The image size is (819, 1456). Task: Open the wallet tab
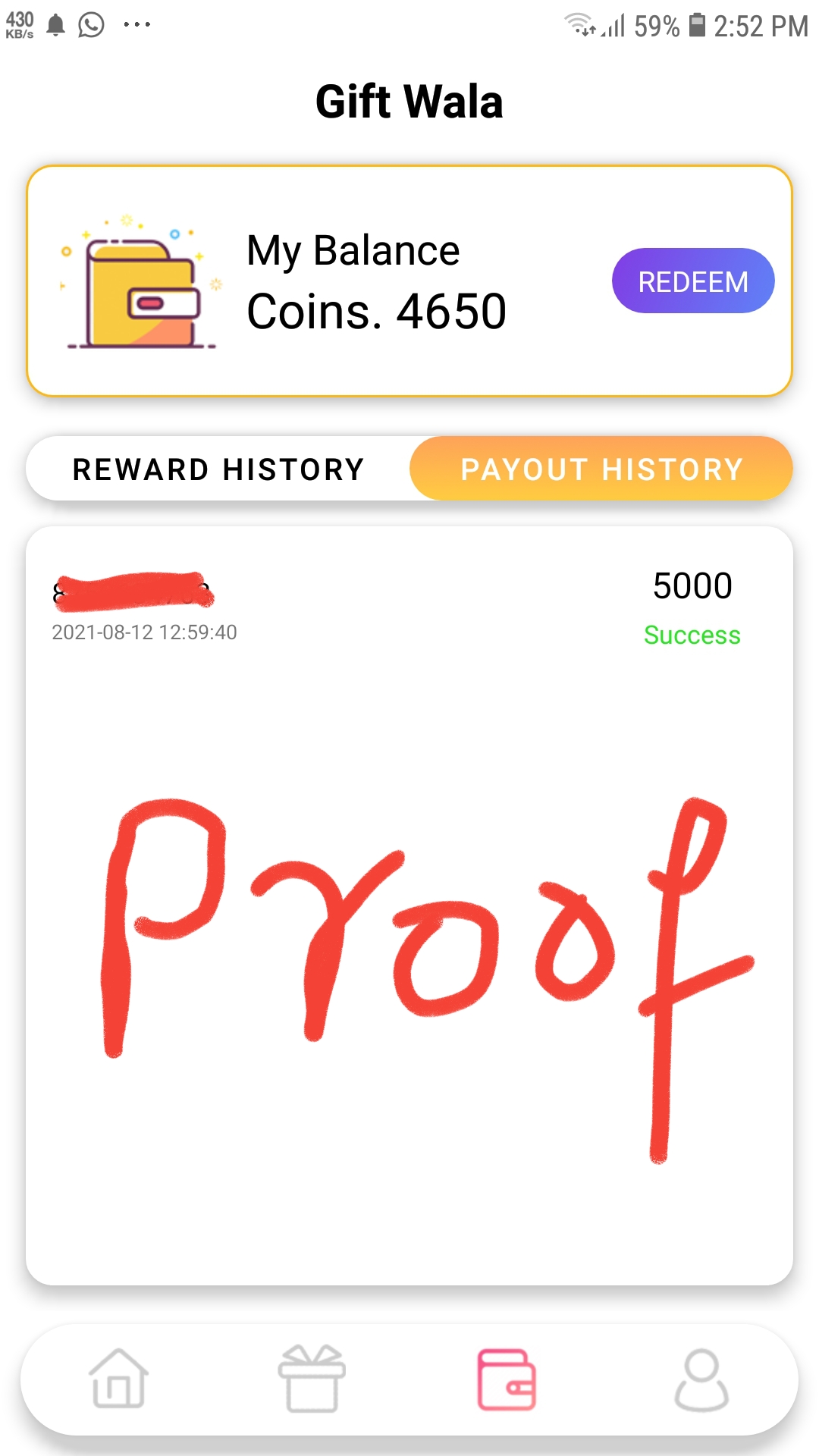pyautogui.click(x=507, y=1379)
